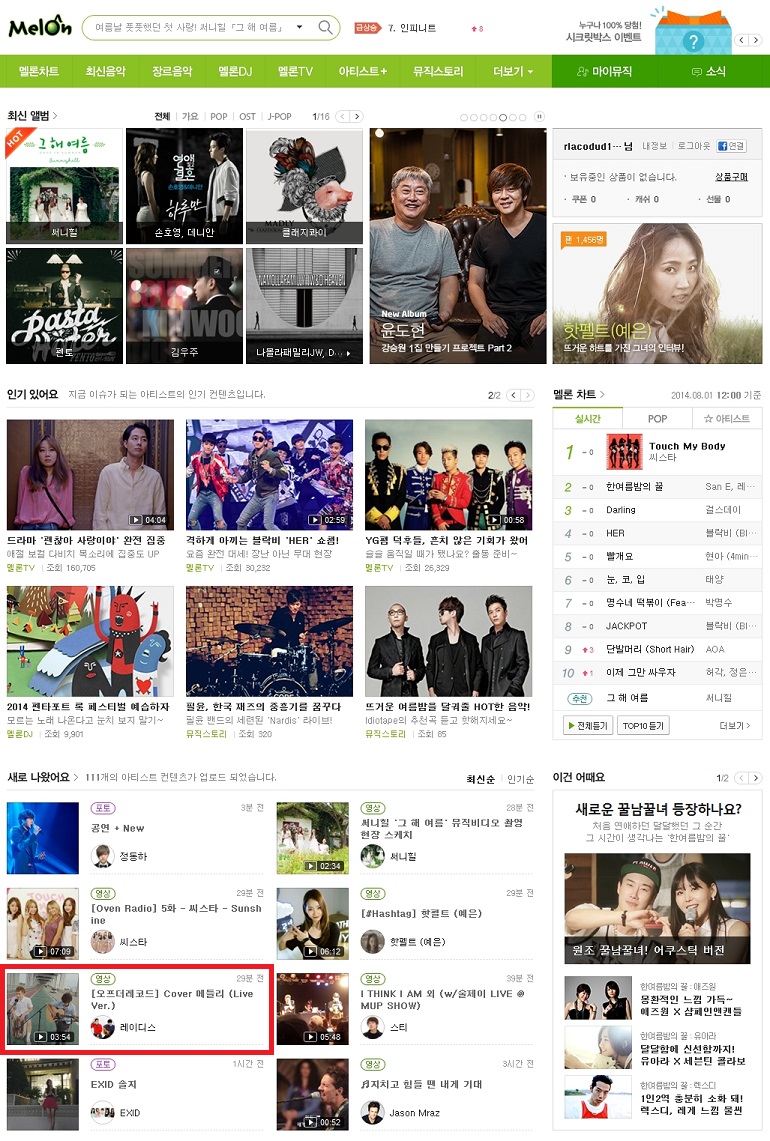Focus the song search field

pyautogui.click(x=190, y=27)
